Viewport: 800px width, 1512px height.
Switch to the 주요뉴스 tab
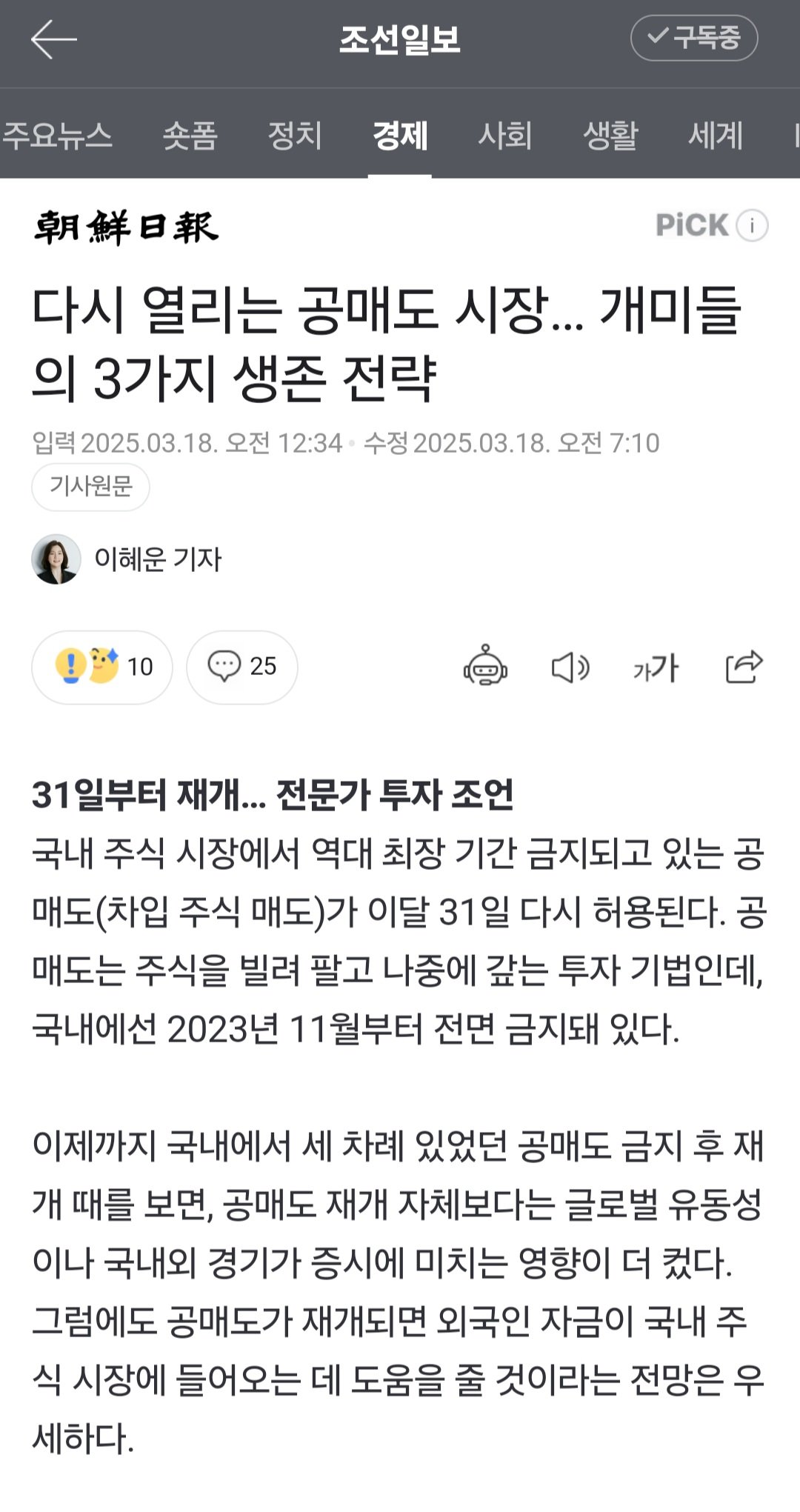(58, 136)
